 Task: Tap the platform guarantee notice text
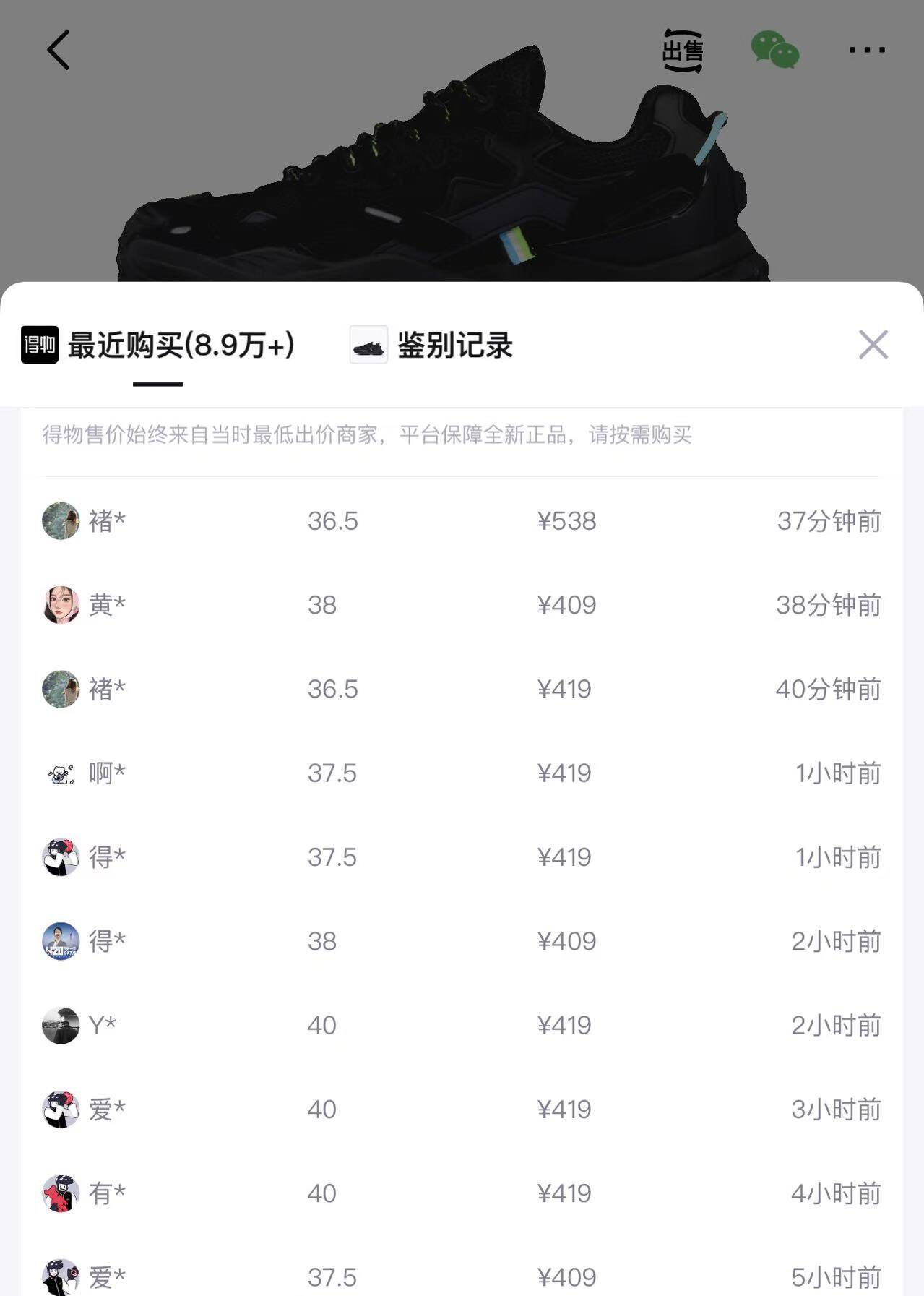(365, 435)
